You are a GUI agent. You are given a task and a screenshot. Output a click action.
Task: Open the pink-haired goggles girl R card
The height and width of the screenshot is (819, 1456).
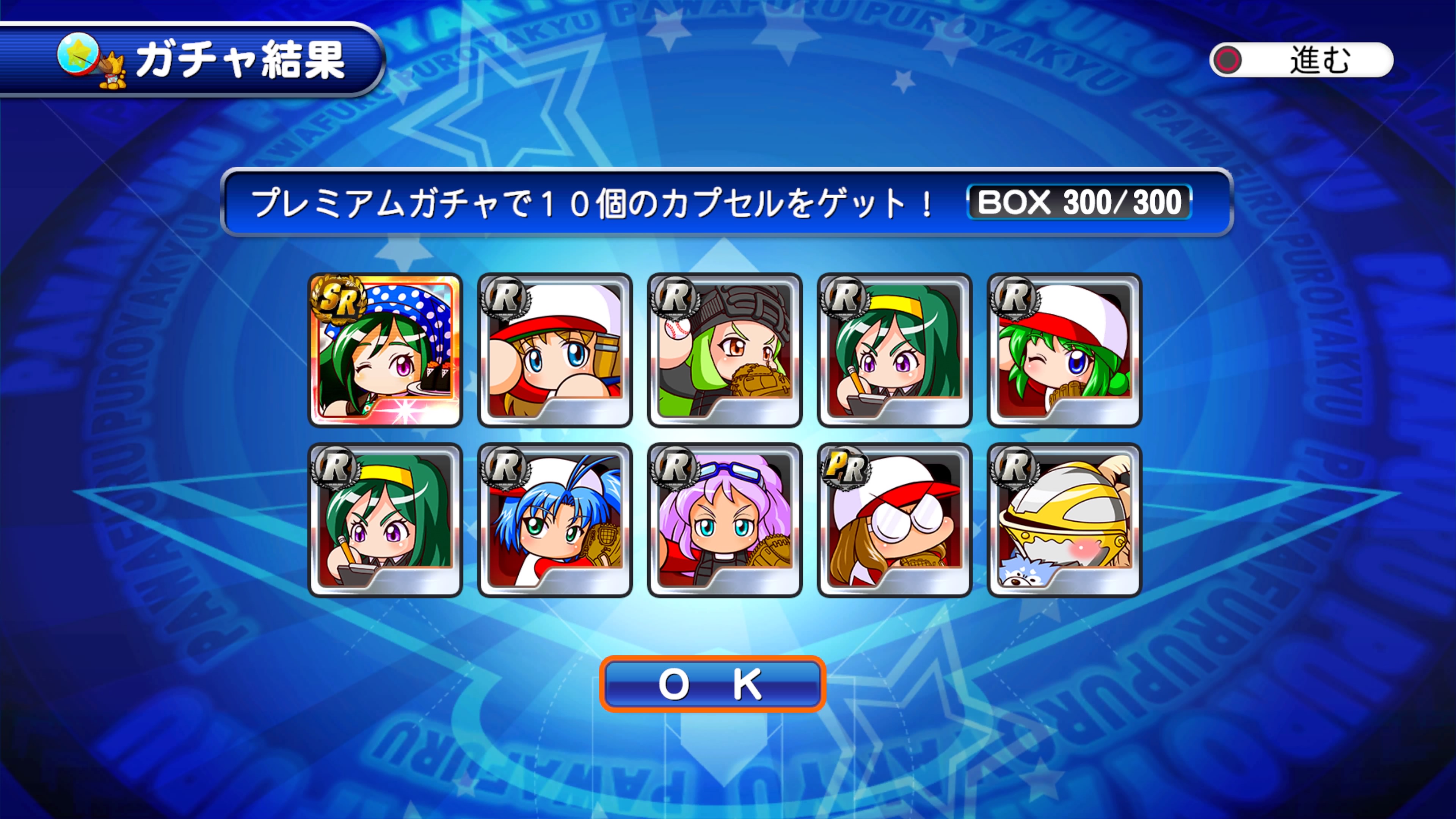(x=725, y=519)
